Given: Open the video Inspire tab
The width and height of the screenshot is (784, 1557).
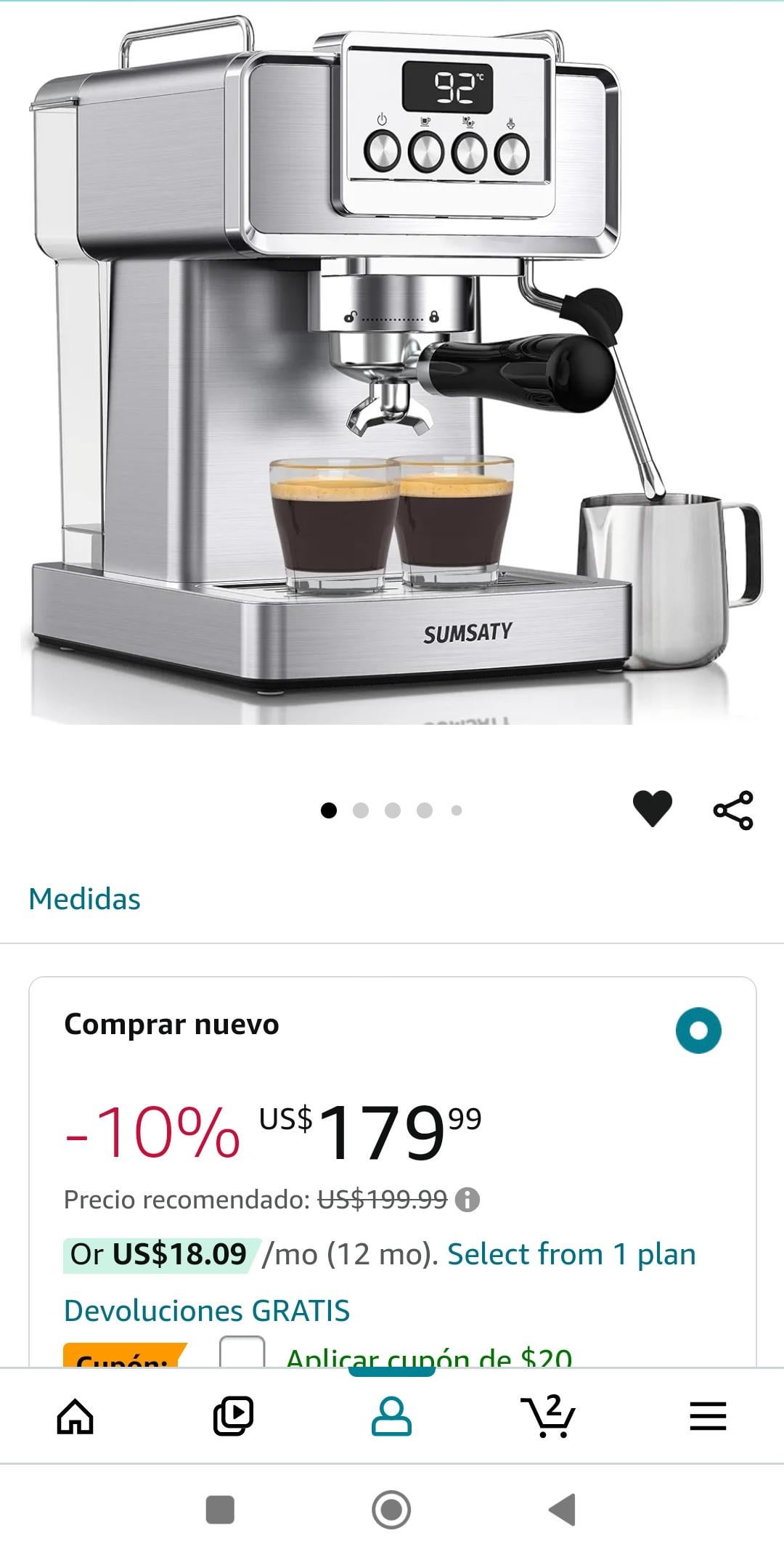Looking at the screenshot, I should click(x=233, y=1415).
